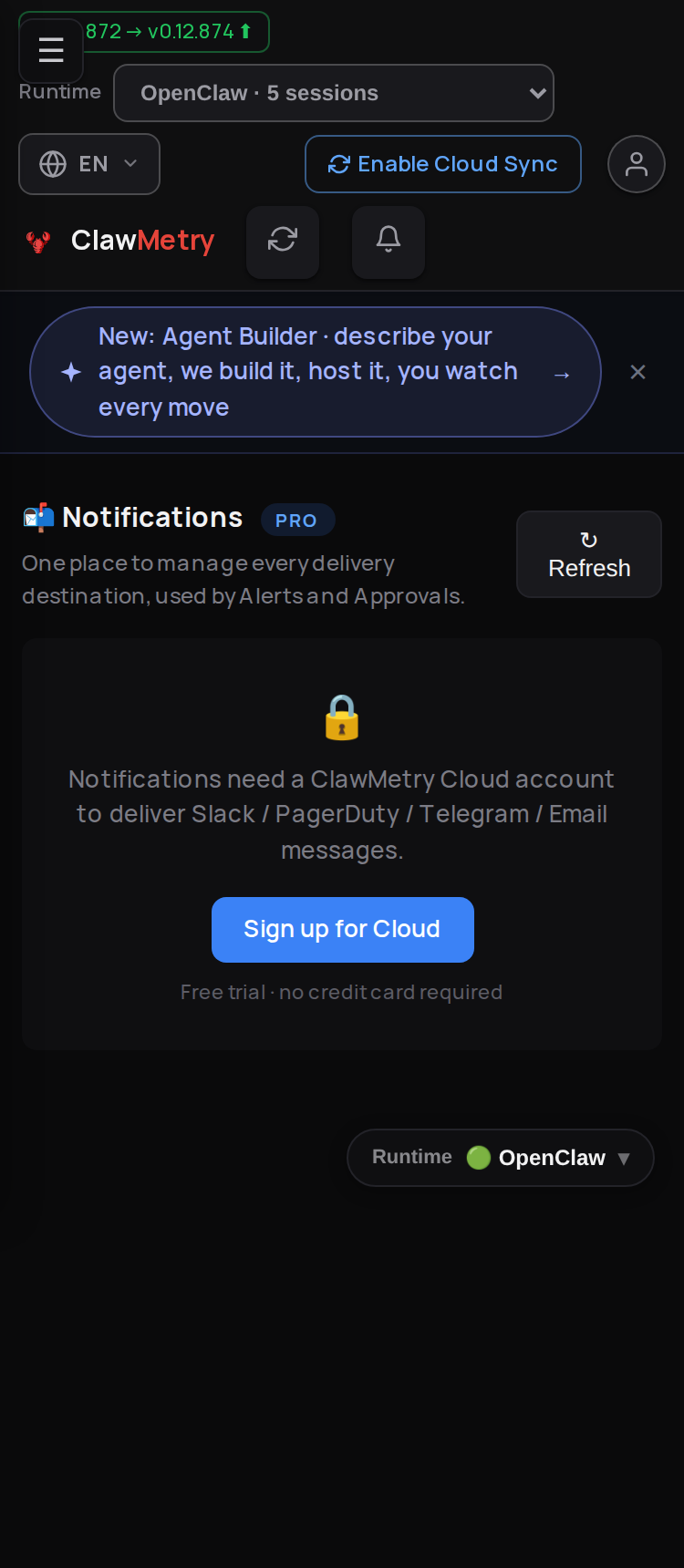
Task: Tap Sign up for Cloud
Action: (343, 930)
